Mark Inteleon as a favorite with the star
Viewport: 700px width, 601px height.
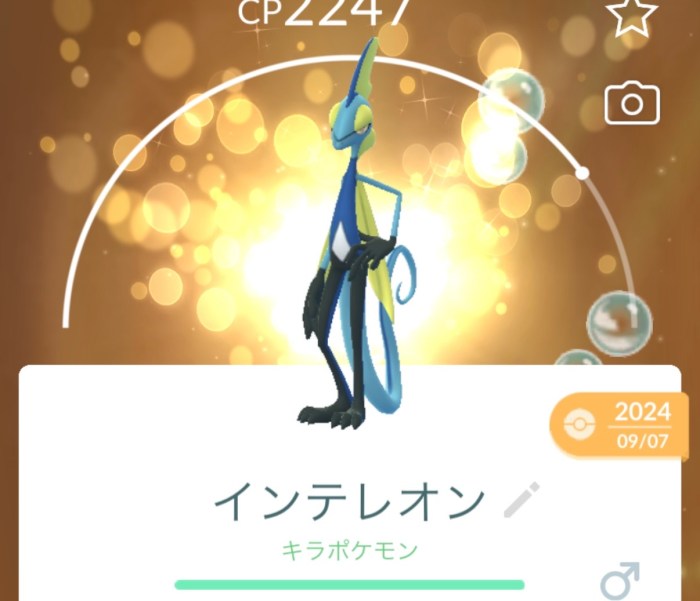click(x=633, y=17)
